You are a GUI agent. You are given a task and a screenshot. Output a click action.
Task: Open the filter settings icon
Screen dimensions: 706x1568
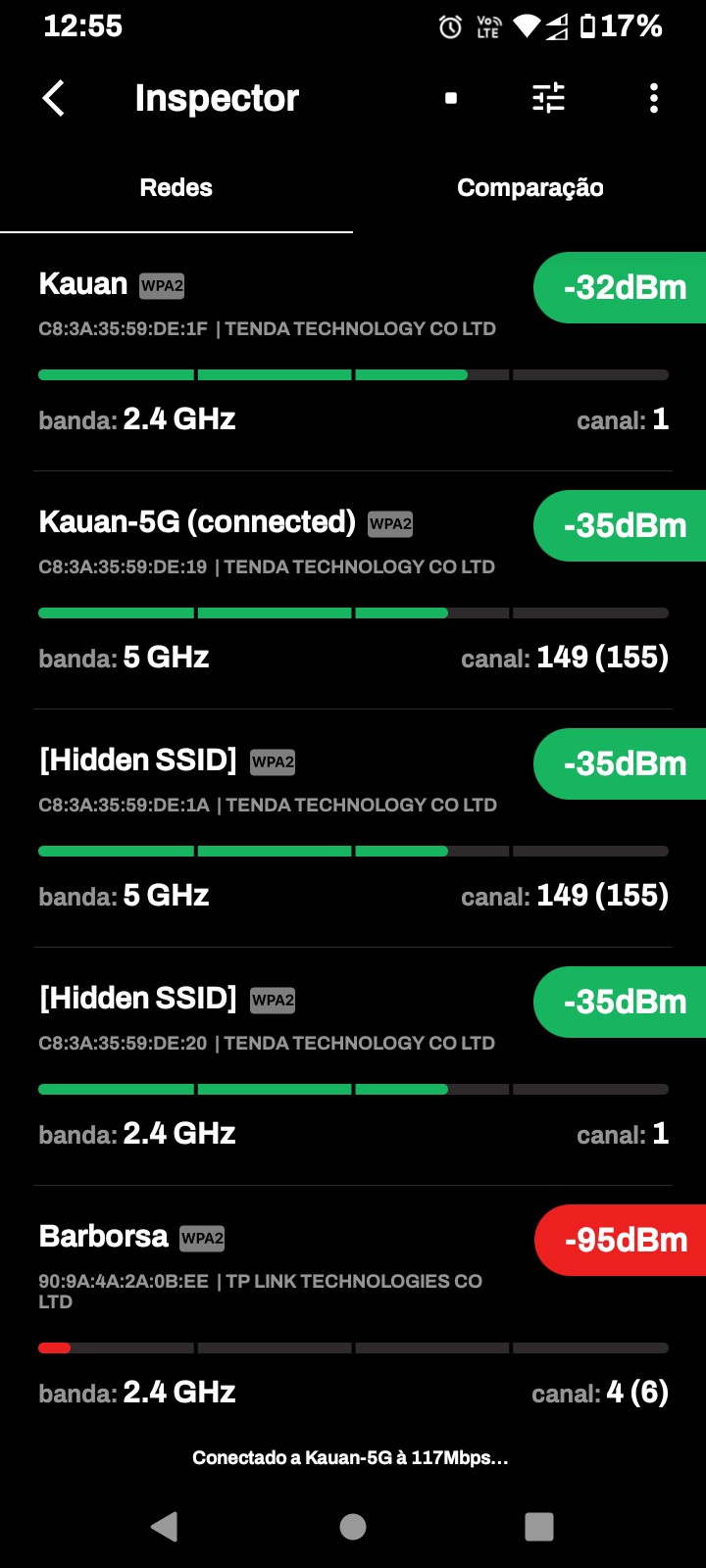pyautogui.click(x=548, y=98)
